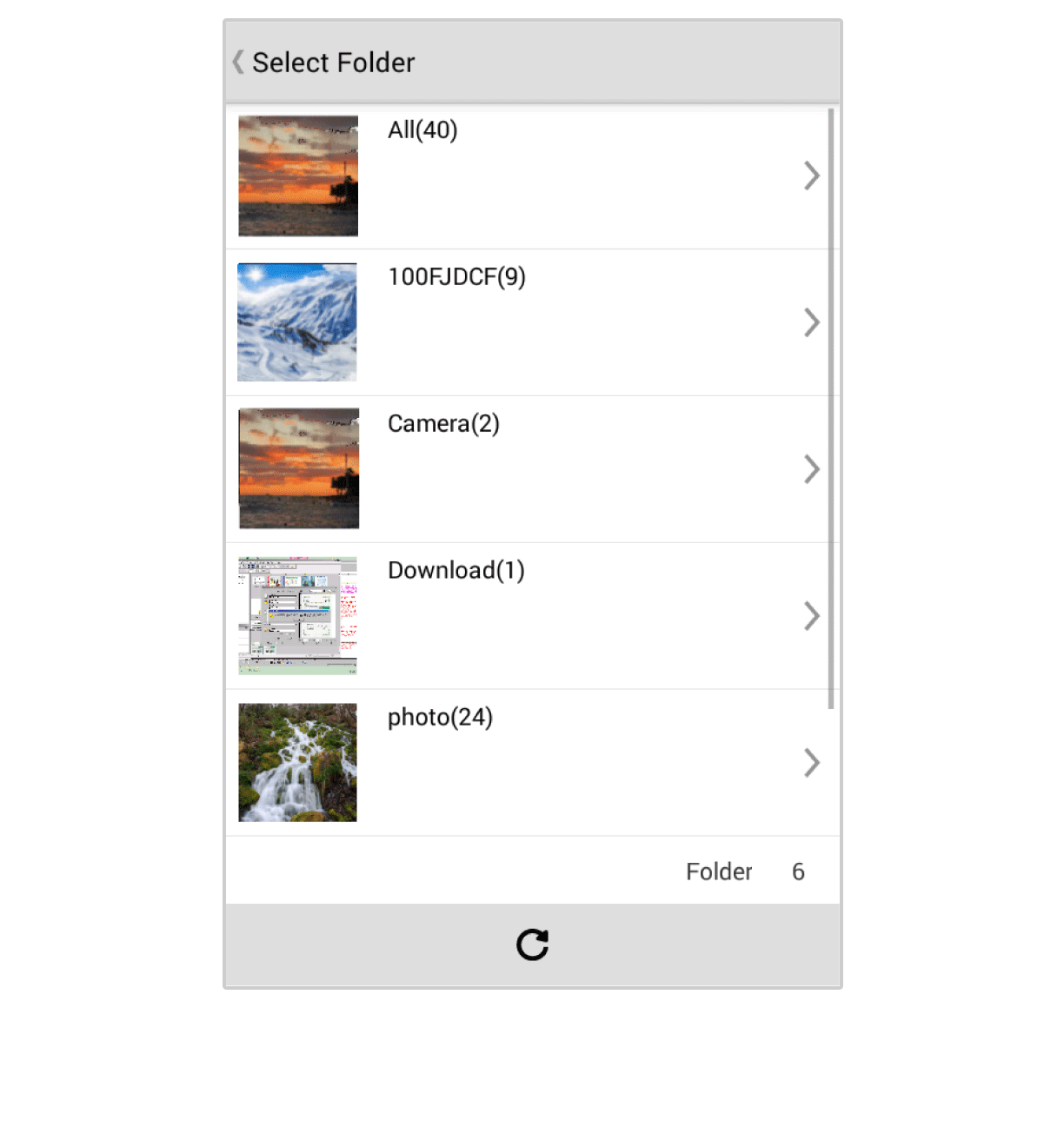1064x1127 pixels.
Task: Open Camera(2) with its right arrow
Action: 812,469
